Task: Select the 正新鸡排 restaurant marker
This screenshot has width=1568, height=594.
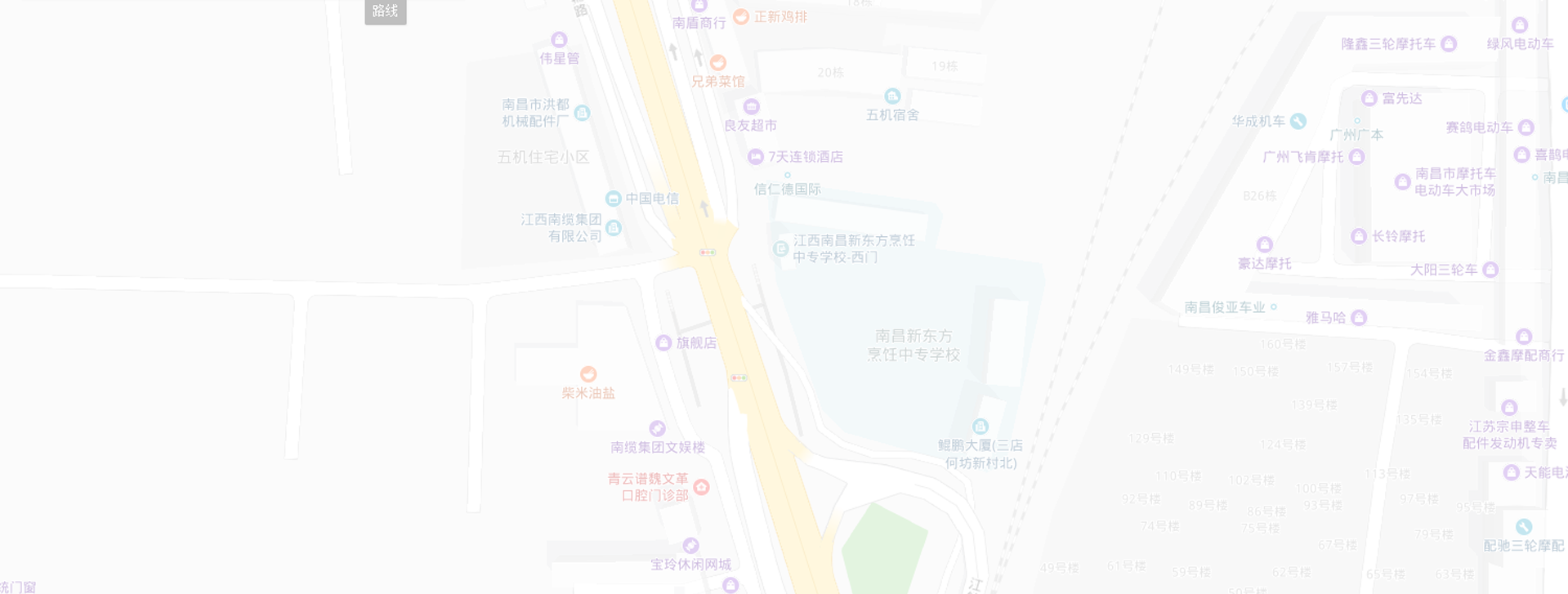Action: pos(741,16)
